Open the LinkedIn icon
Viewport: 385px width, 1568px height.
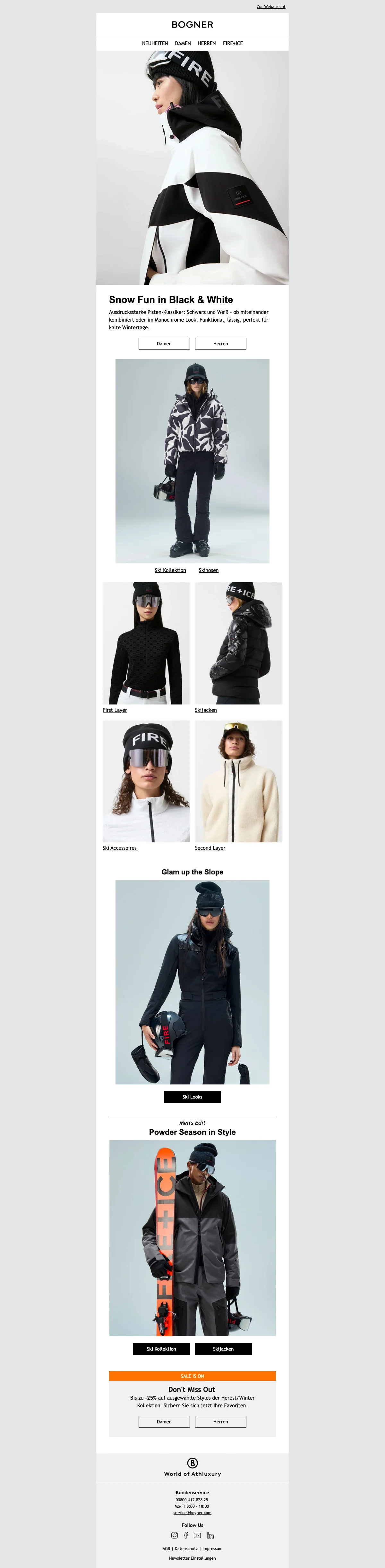[210, 1535]
